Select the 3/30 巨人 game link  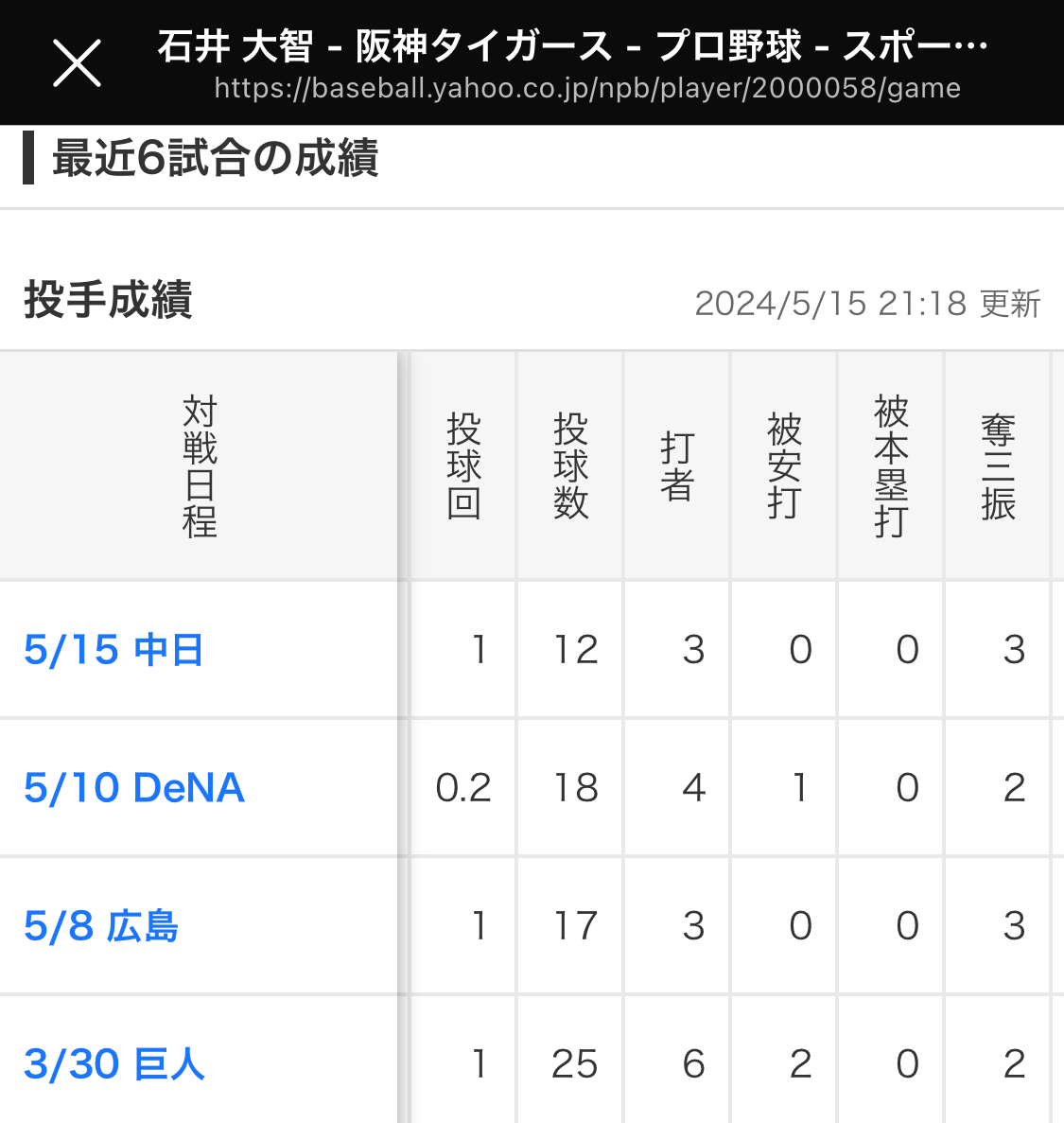pos(114,1064)
